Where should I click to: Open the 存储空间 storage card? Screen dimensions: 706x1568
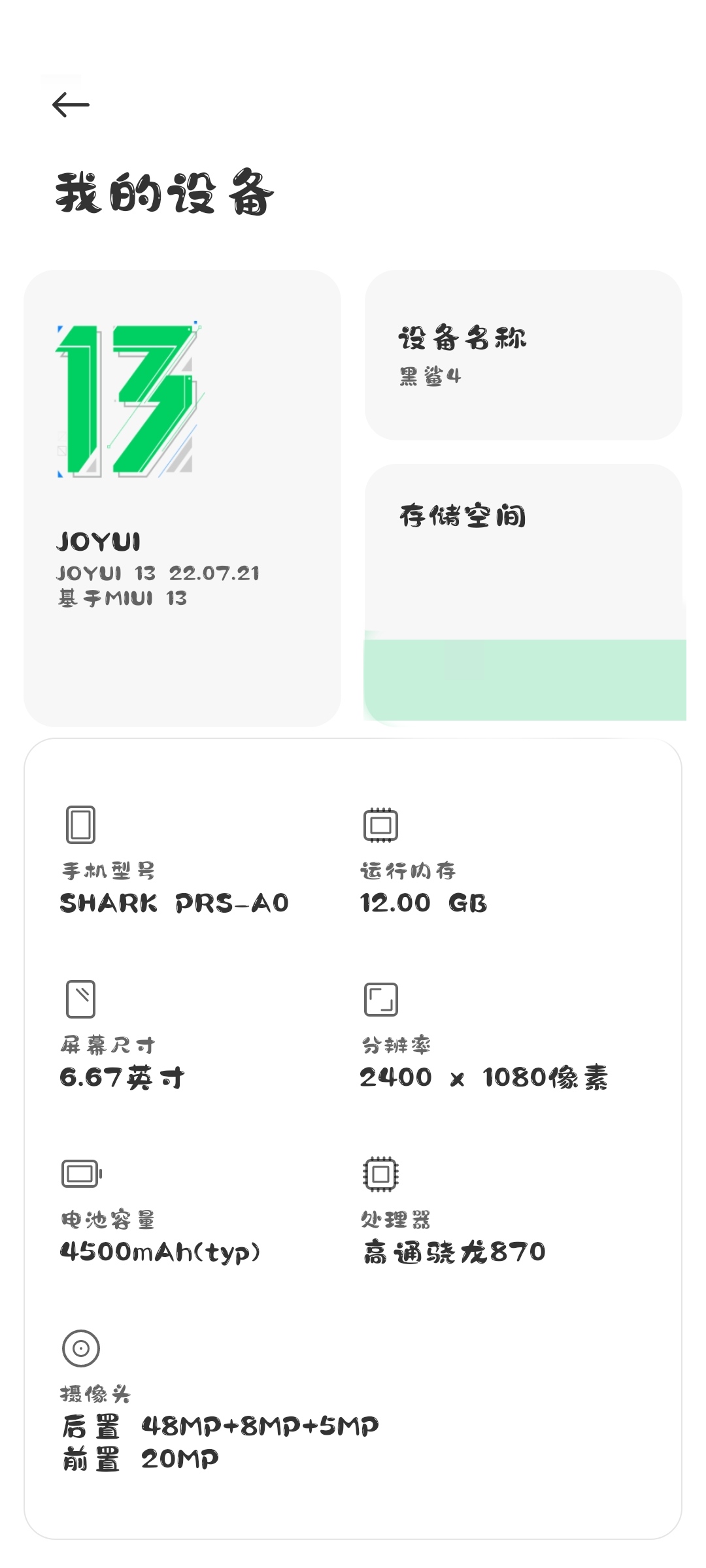click(x=524, y=593)
